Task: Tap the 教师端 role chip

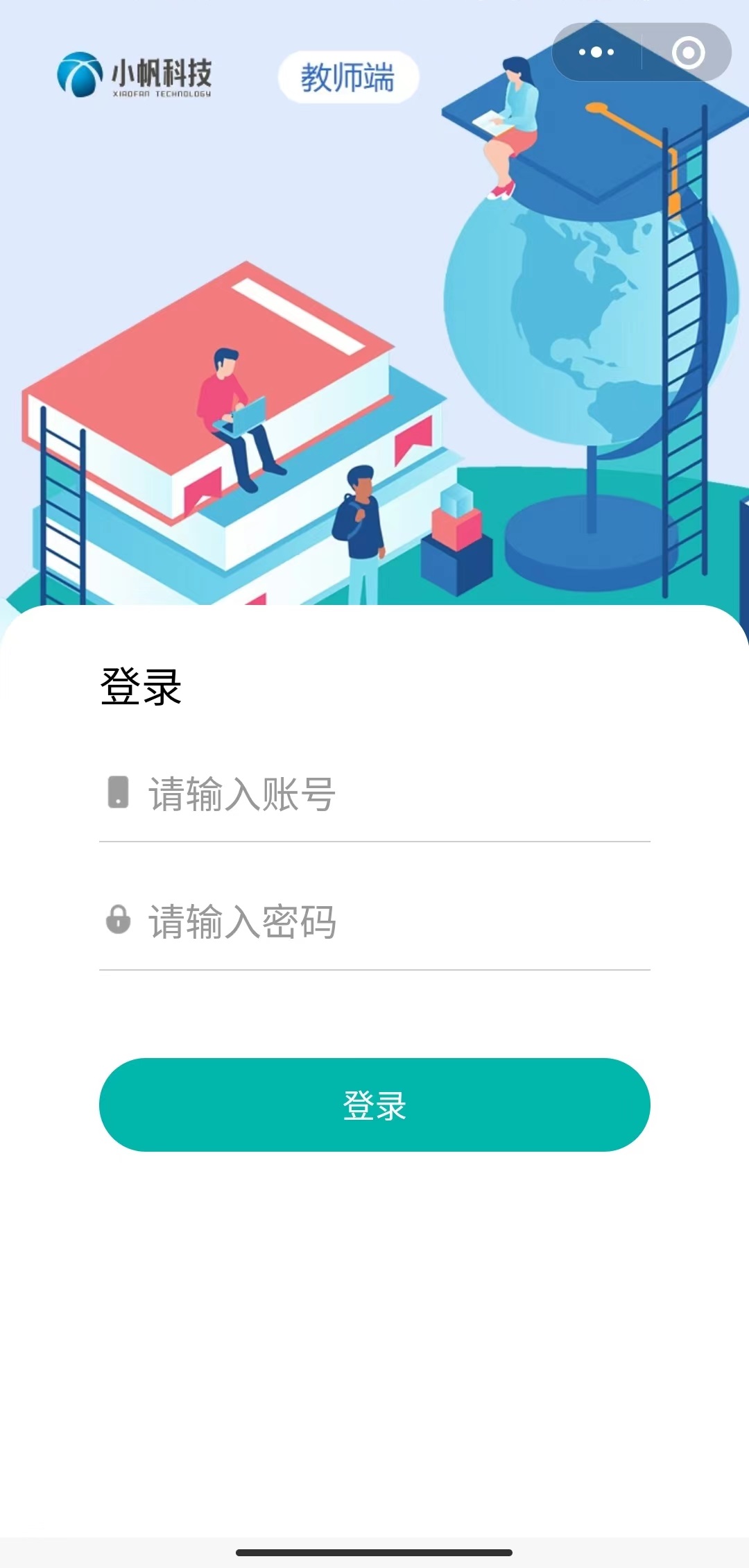Action: (x=348, y=77)
